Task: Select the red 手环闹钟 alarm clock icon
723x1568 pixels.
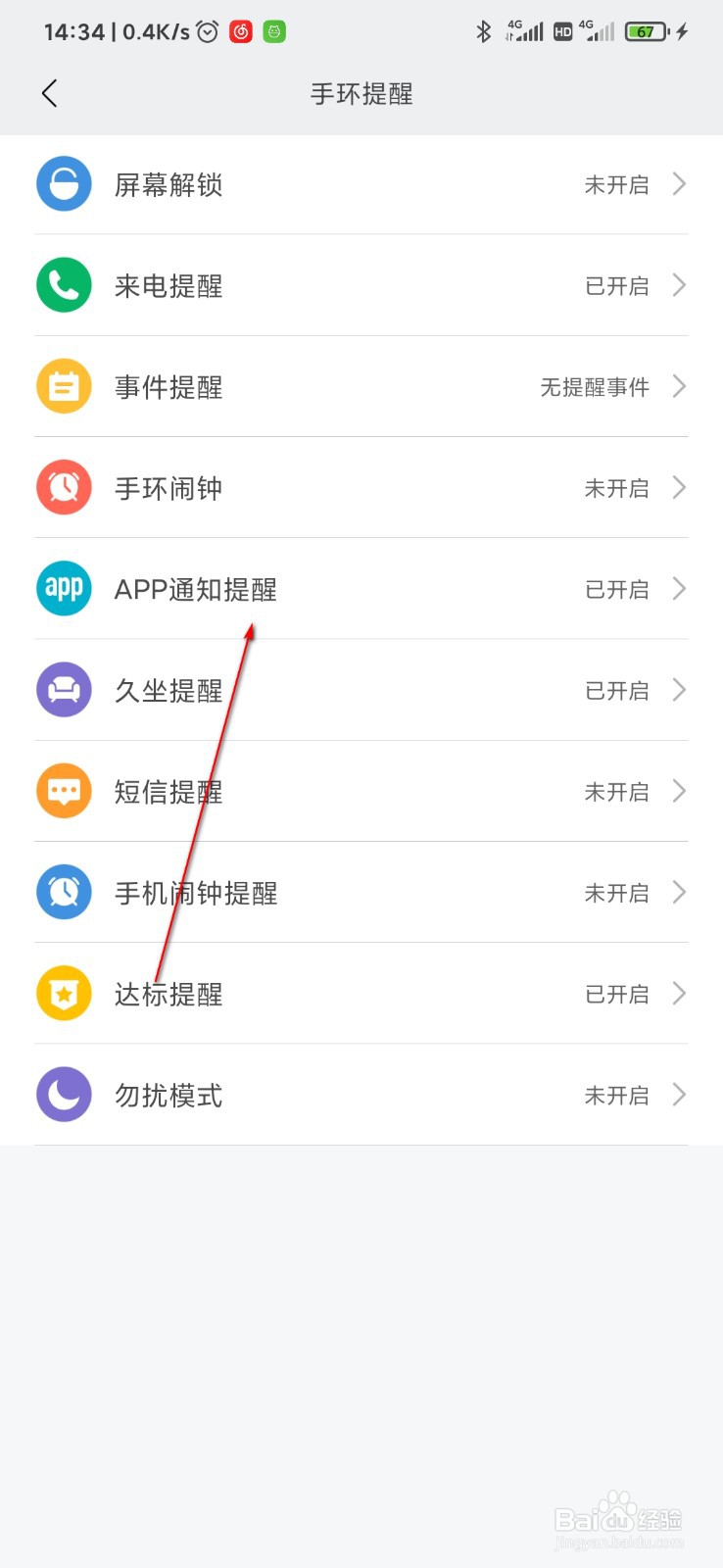Action: (x=63, y=487)
